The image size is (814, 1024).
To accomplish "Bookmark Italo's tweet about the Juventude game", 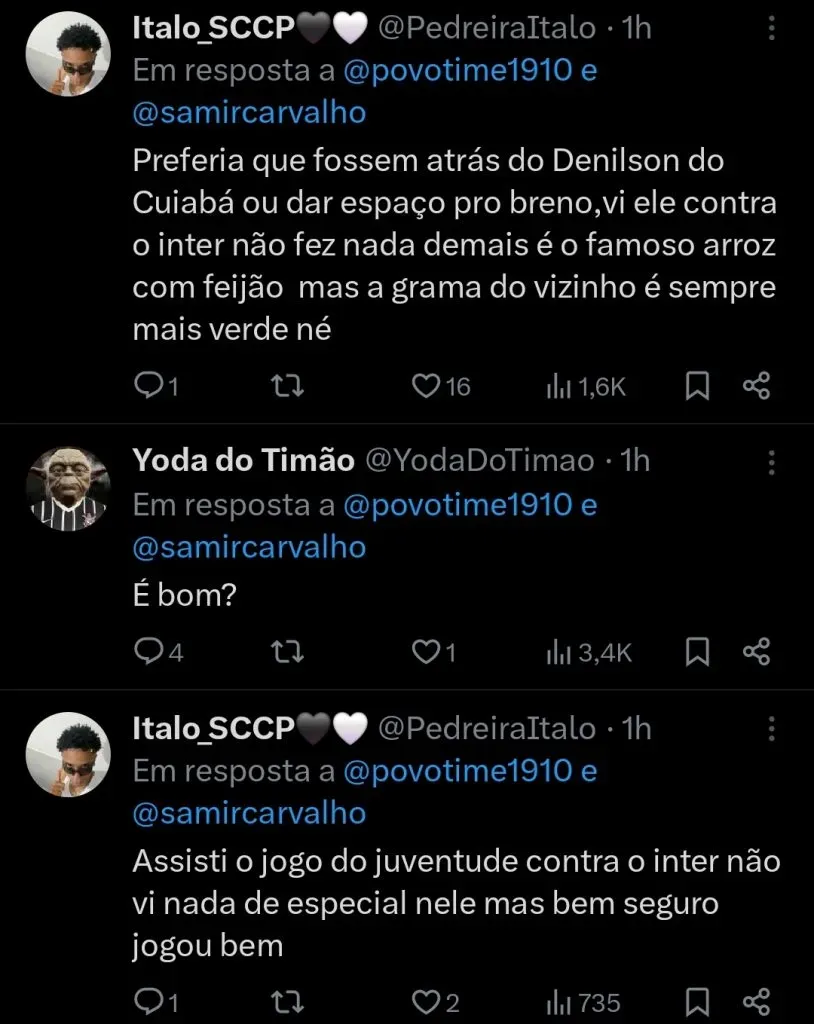I will (698, 1001).
